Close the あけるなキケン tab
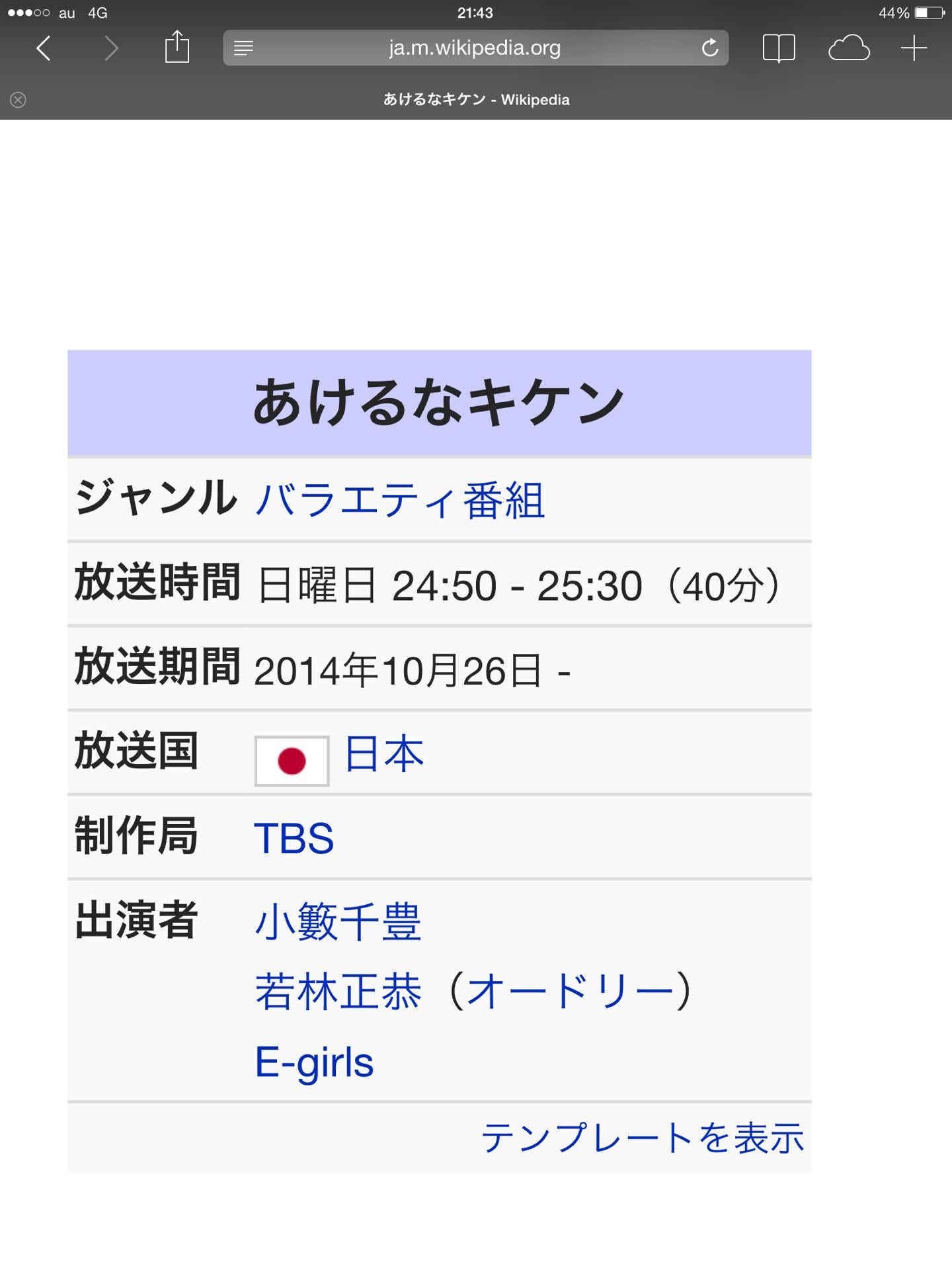The image size is (952, 1270). [18, 100]
